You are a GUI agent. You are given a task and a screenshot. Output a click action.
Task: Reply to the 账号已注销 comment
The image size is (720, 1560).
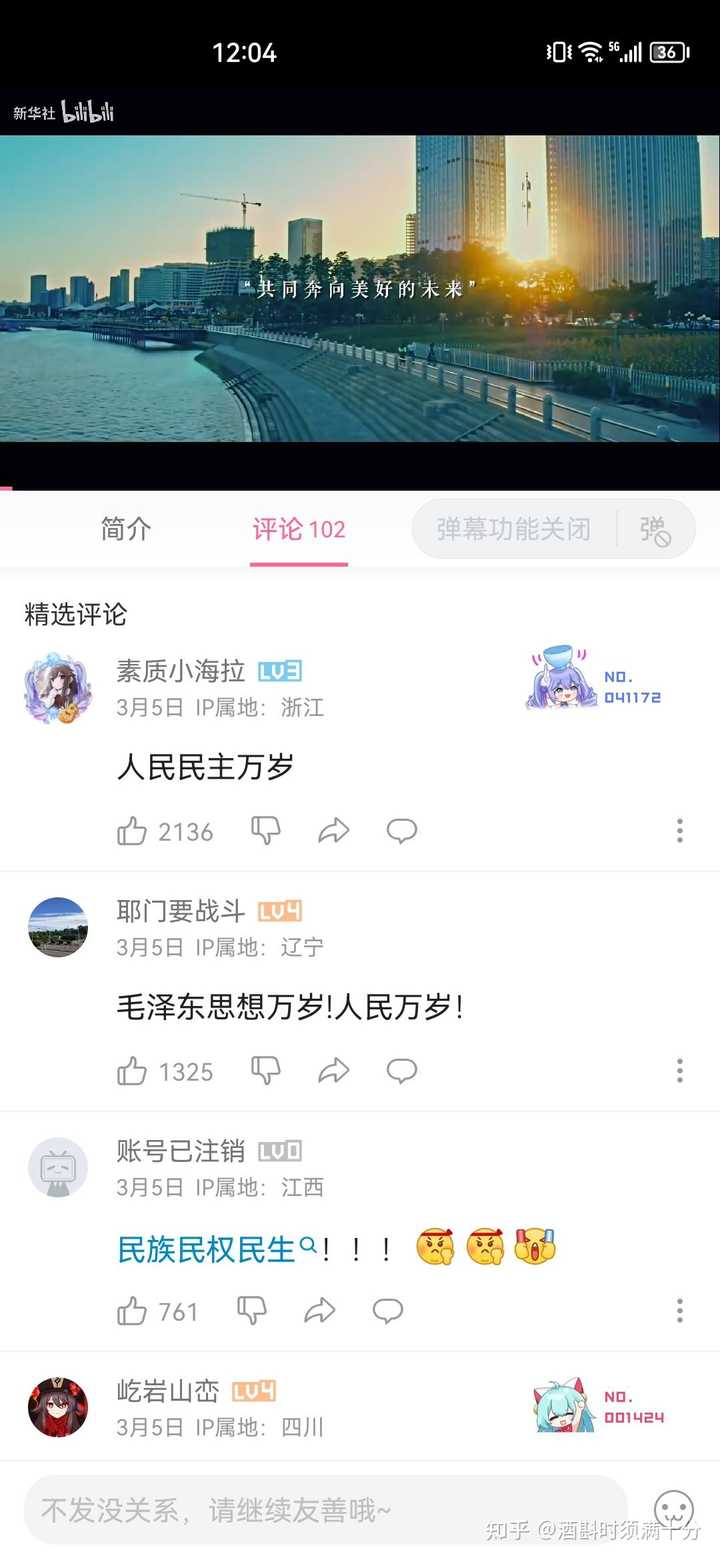tap(388, 1310)
